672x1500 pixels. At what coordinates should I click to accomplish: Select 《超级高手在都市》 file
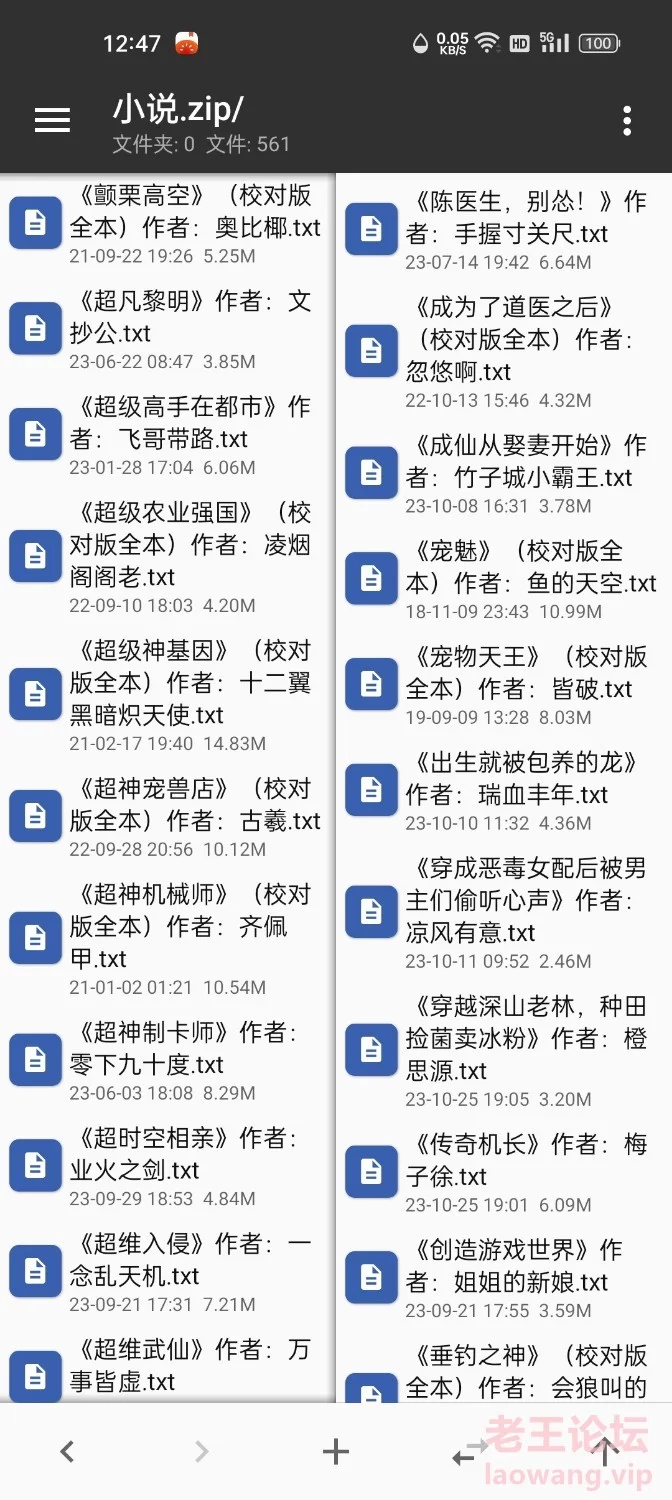[168, 434]
